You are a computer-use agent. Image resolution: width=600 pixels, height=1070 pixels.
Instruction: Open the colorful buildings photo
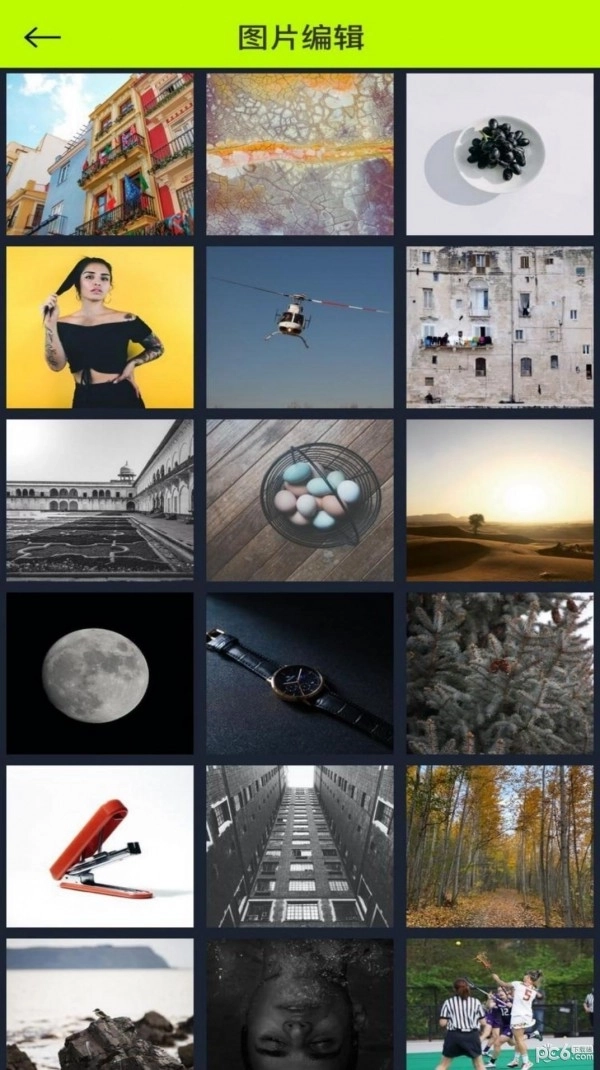pyautogui.click(x=100, y=154)
